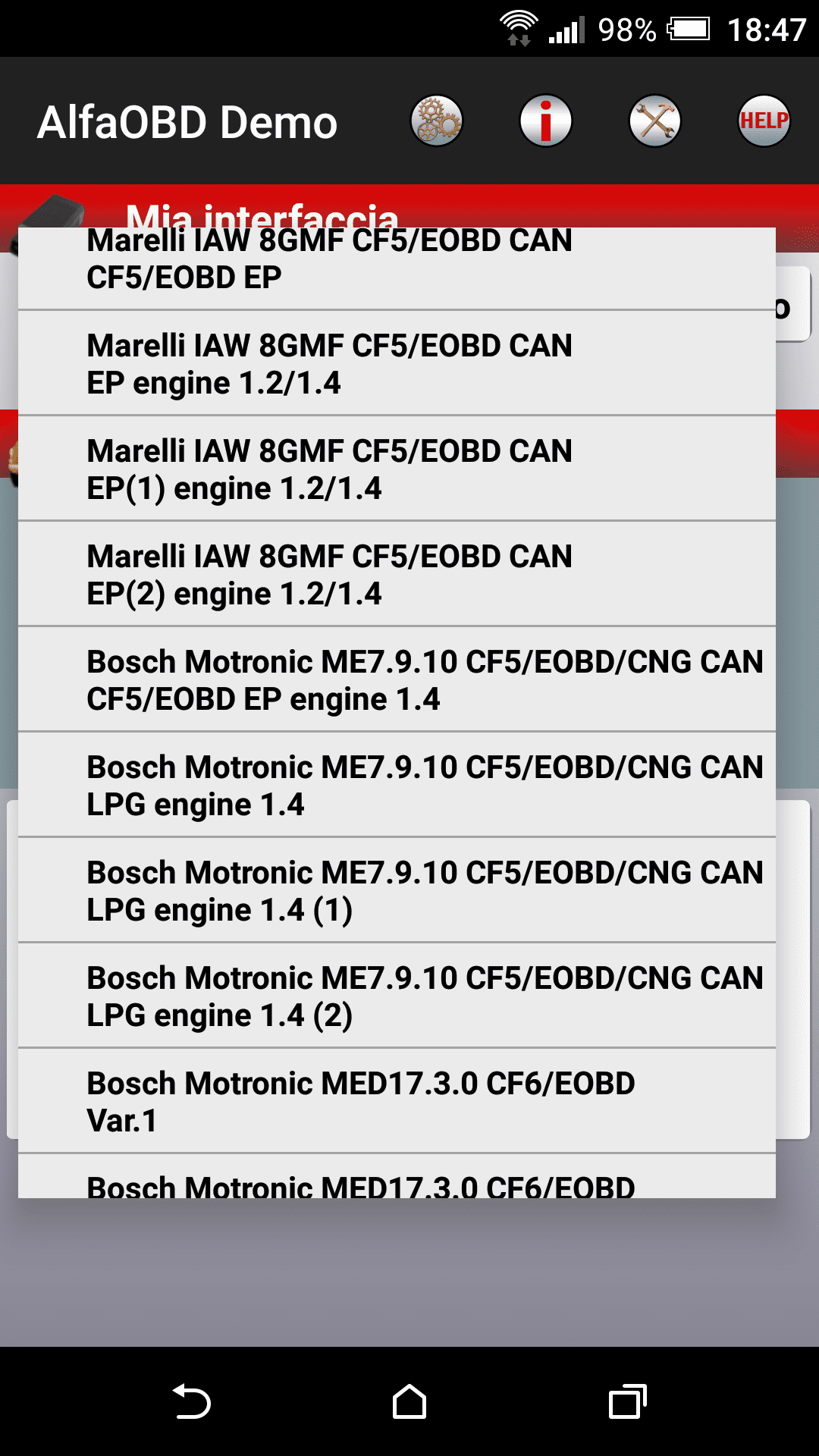Open the info icon
The image size is (819, 1456).
[545, 121]
